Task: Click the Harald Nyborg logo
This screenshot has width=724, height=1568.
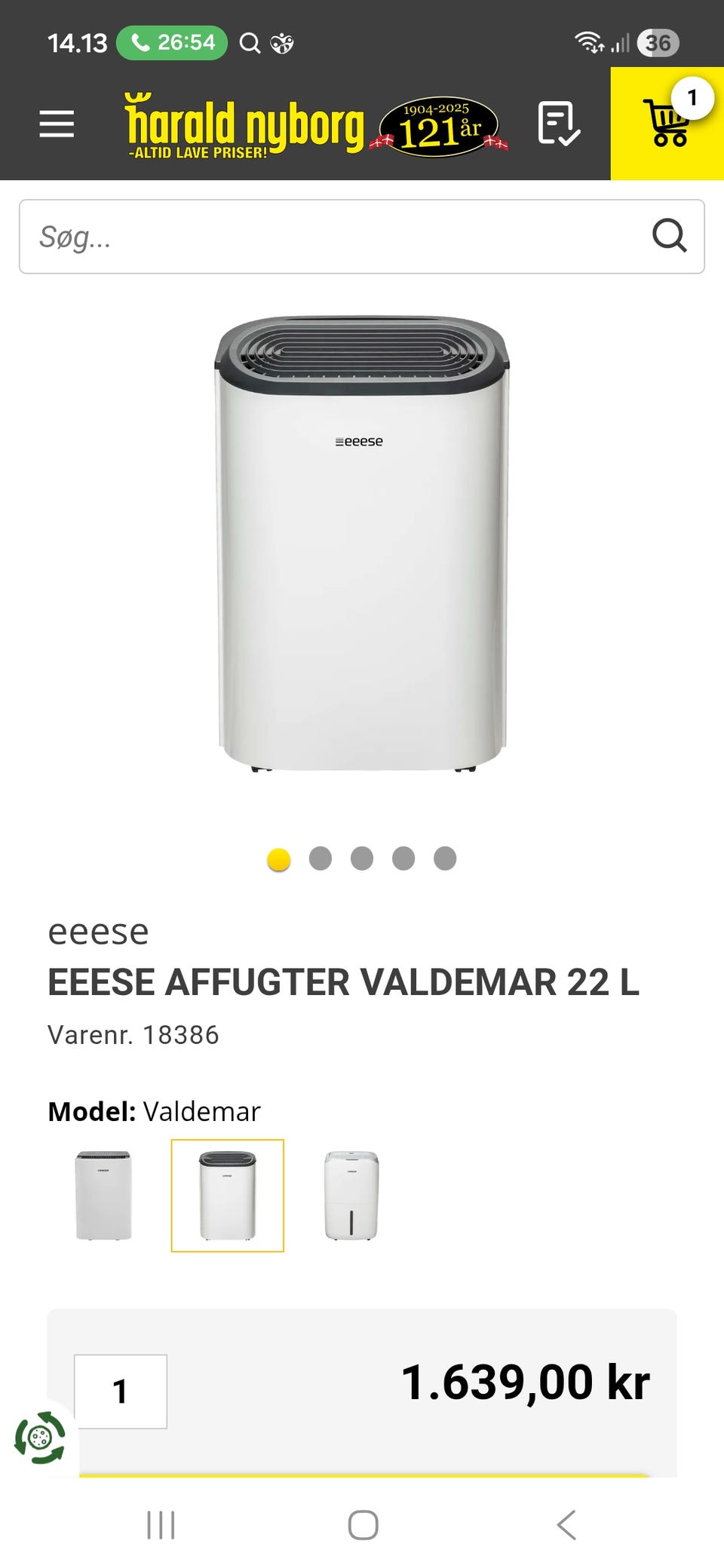Action: [x=241, y=124]
